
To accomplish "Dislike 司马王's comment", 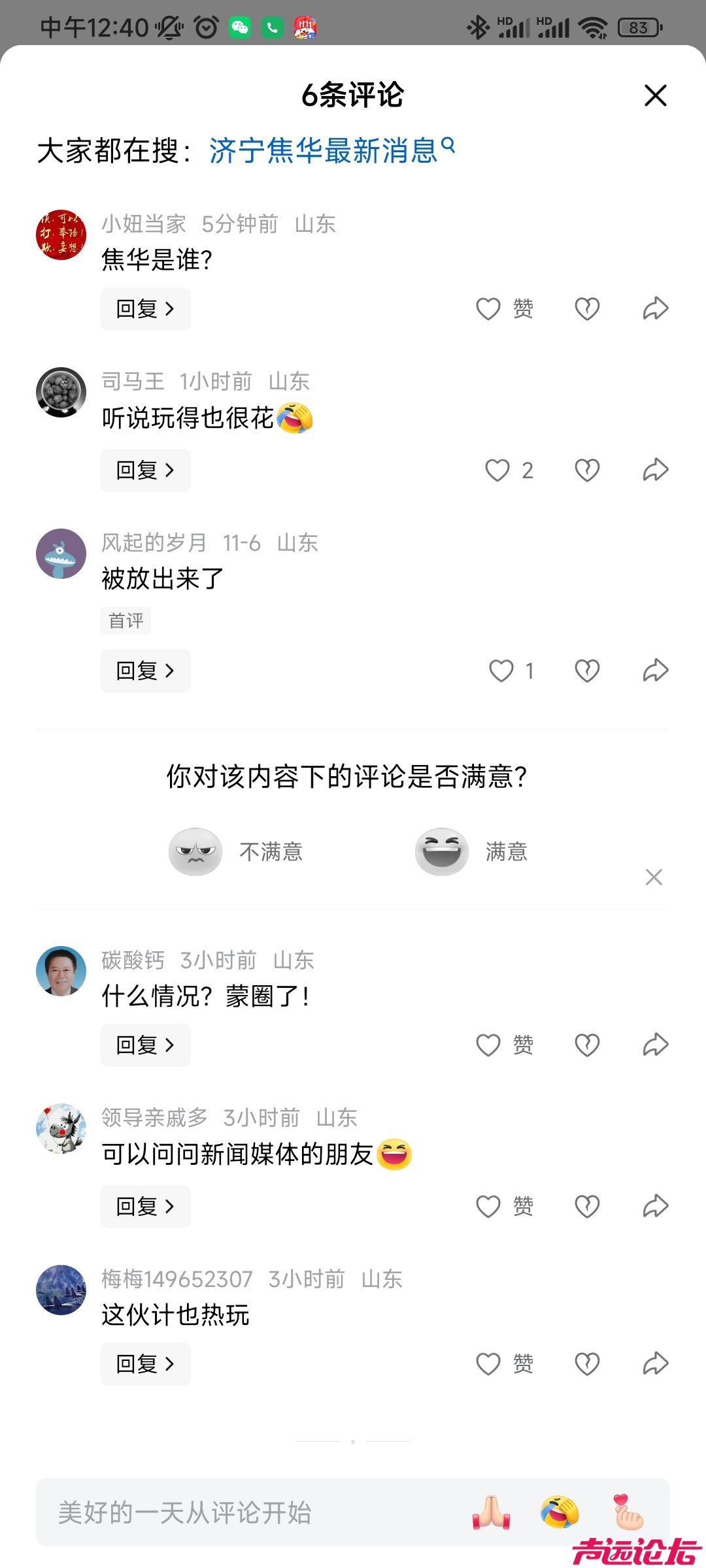I will [587, 470].
